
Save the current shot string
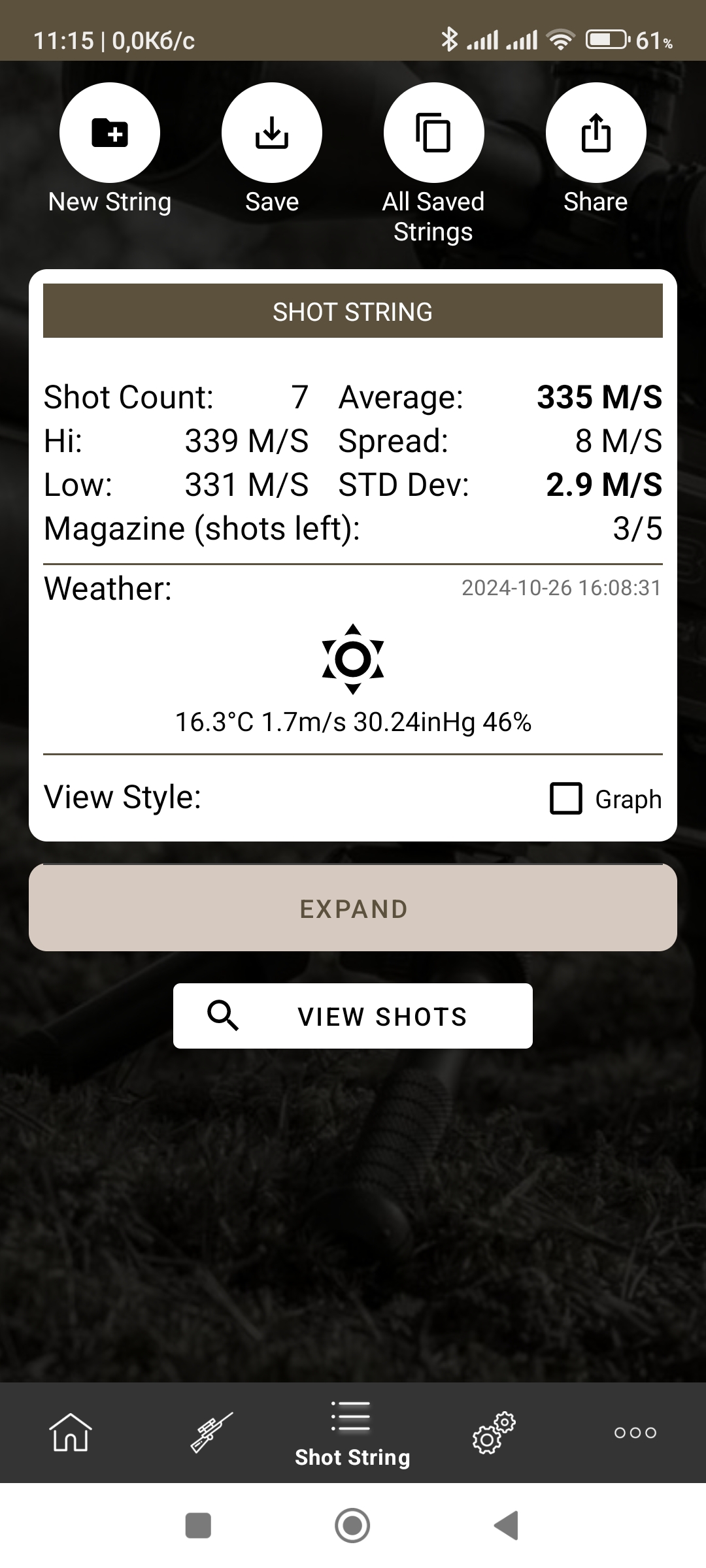point(271,133)
